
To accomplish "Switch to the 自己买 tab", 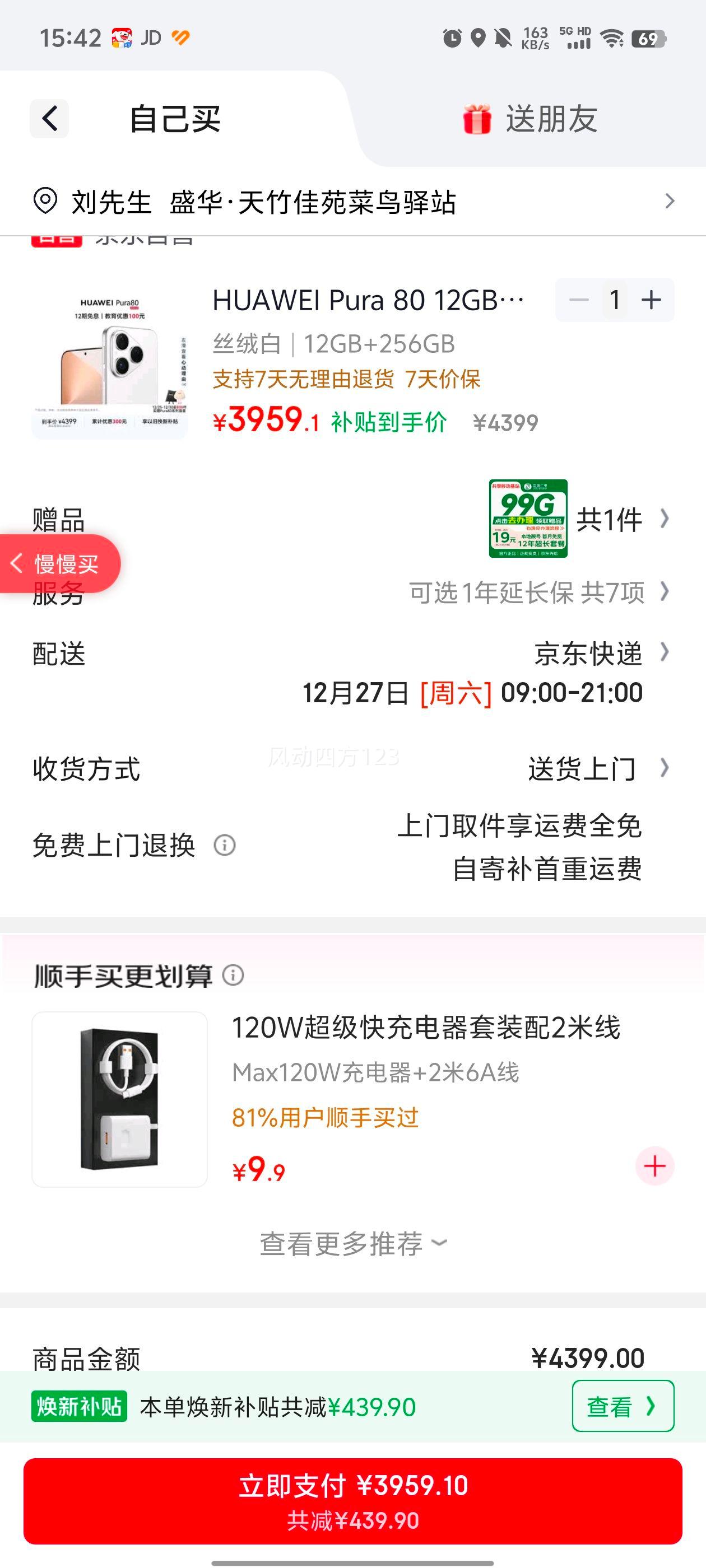I will pyautogui.click(x=175, y=119).
